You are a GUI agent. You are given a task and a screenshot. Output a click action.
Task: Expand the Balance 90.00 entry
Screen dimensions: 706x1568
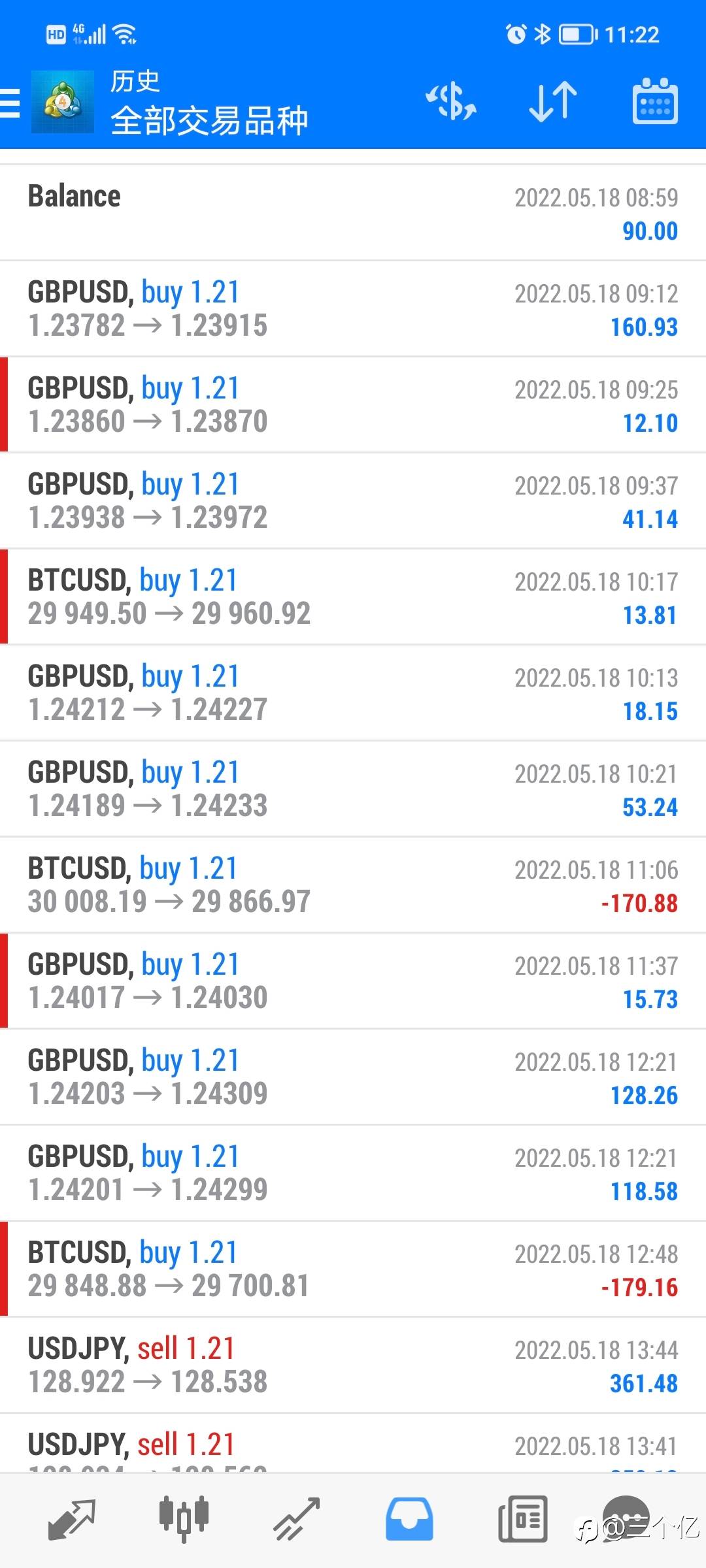pyautogui.click(x=353, y=213)
